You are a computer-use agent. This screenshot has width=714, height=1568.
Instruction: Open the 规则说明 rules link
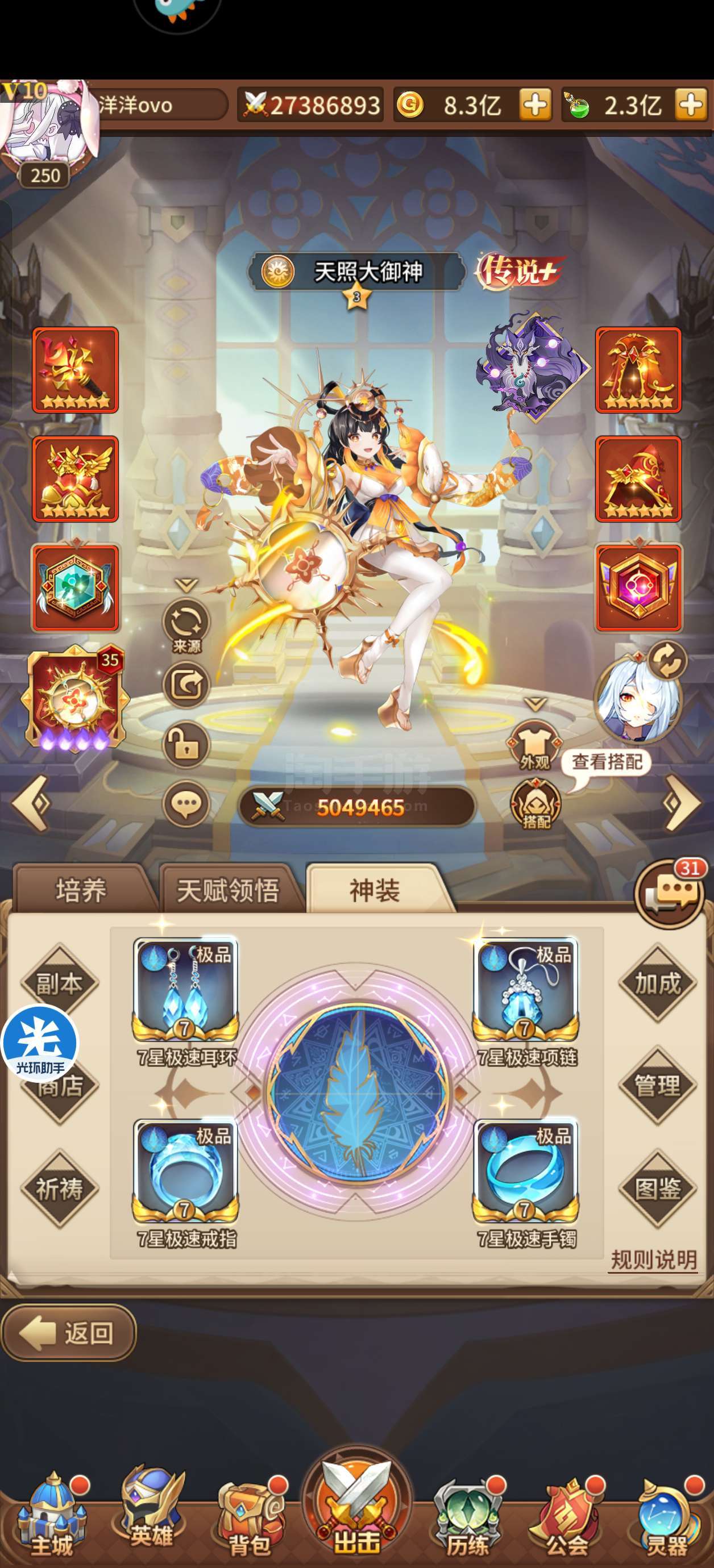click(x=654, y=1260)
